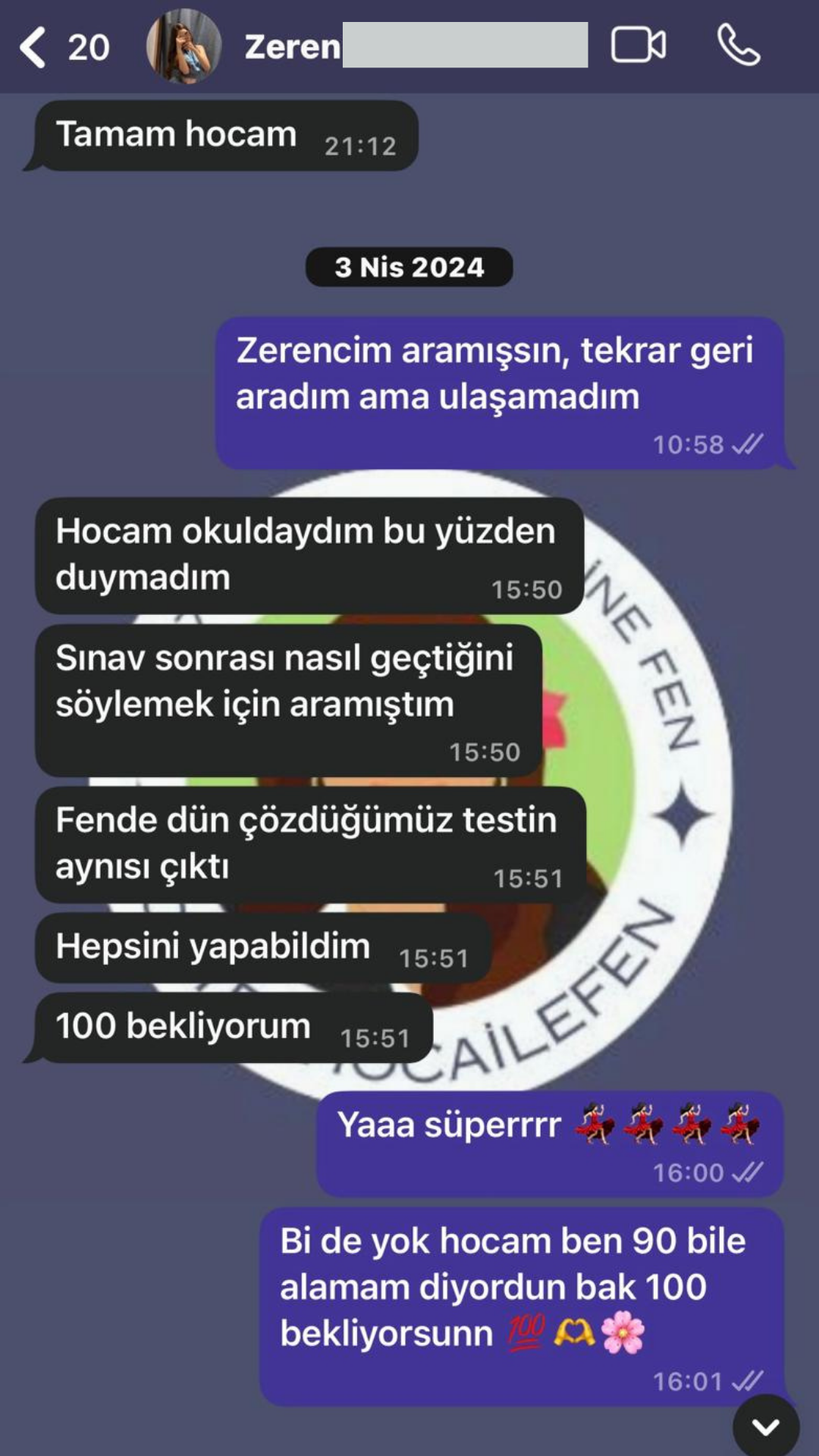
Task: Start a video call with Zeren
Action: click(639, 45)
